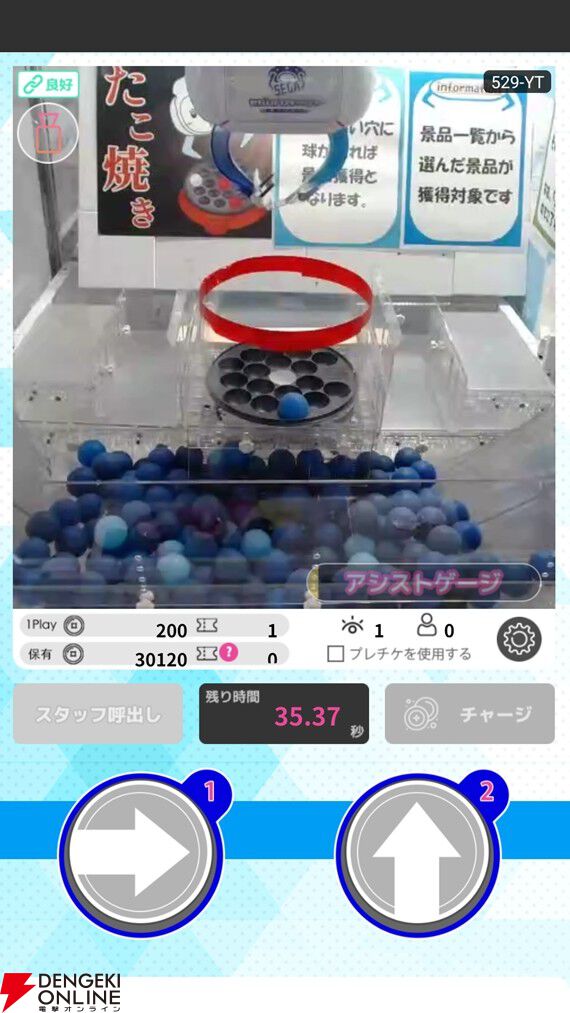
Task: Tap the round camera switch icon
Action: [48, 134]
